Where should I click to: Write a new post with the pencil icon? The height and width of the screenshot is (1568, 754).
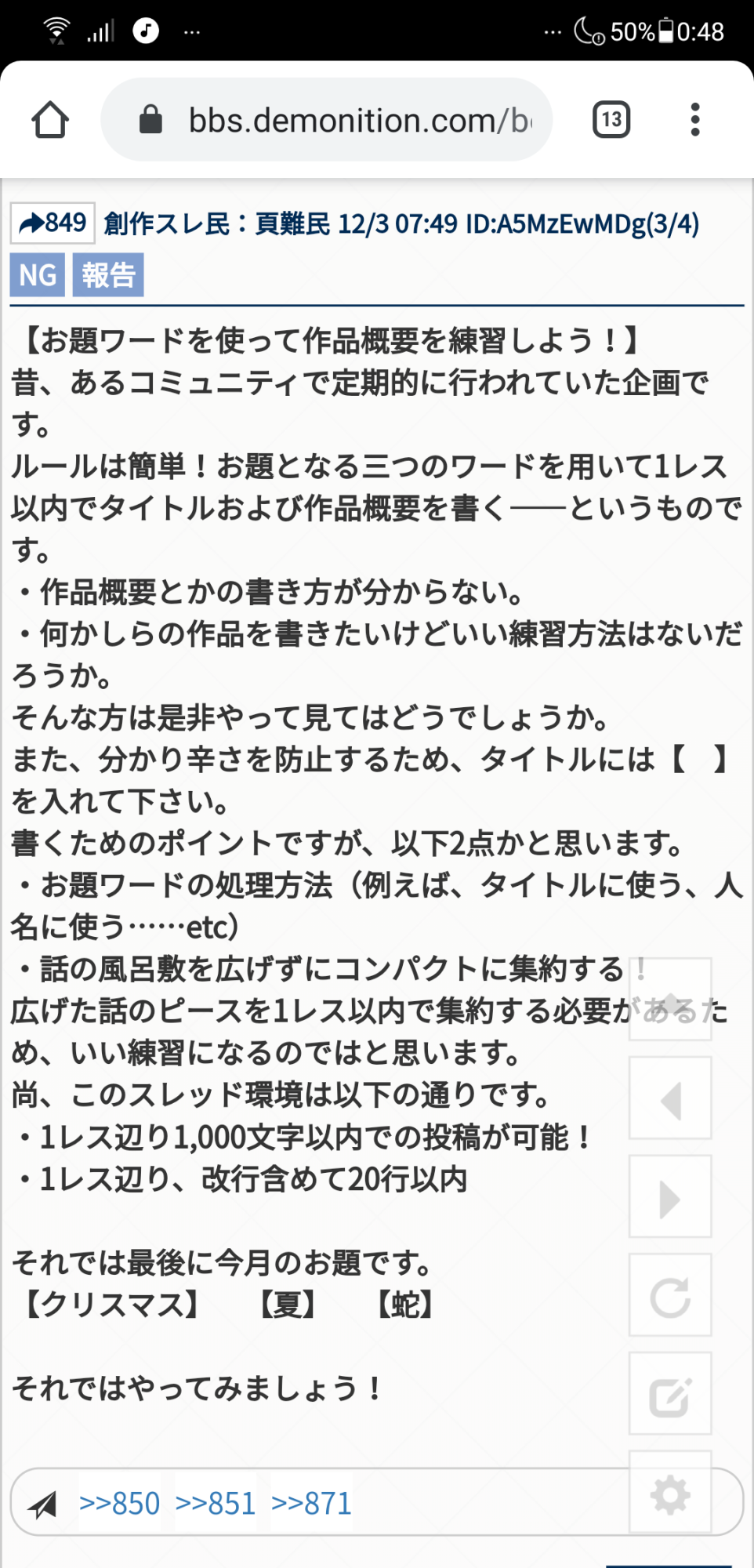coord(670,1395)
